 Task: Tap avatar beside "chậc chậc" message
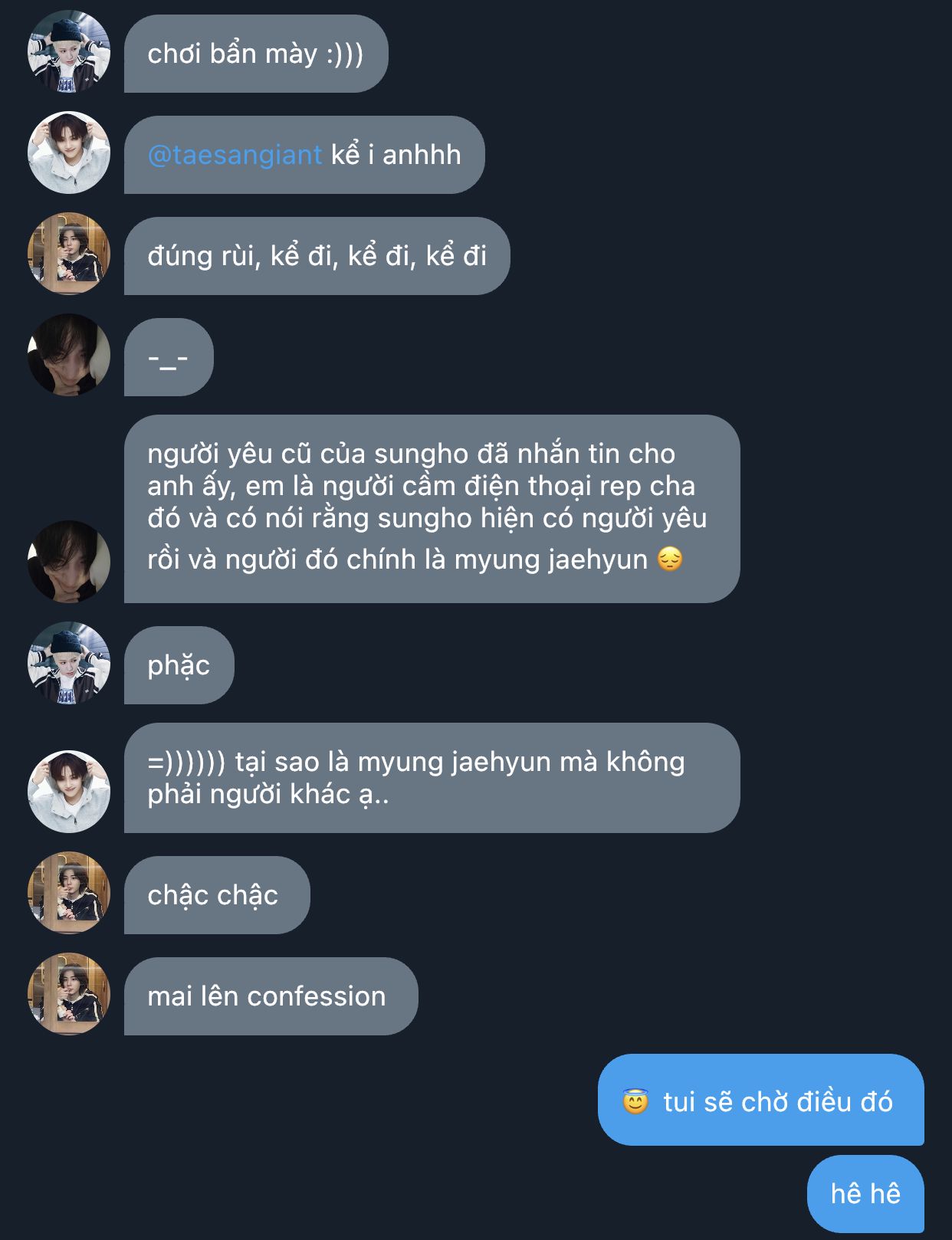69,894
